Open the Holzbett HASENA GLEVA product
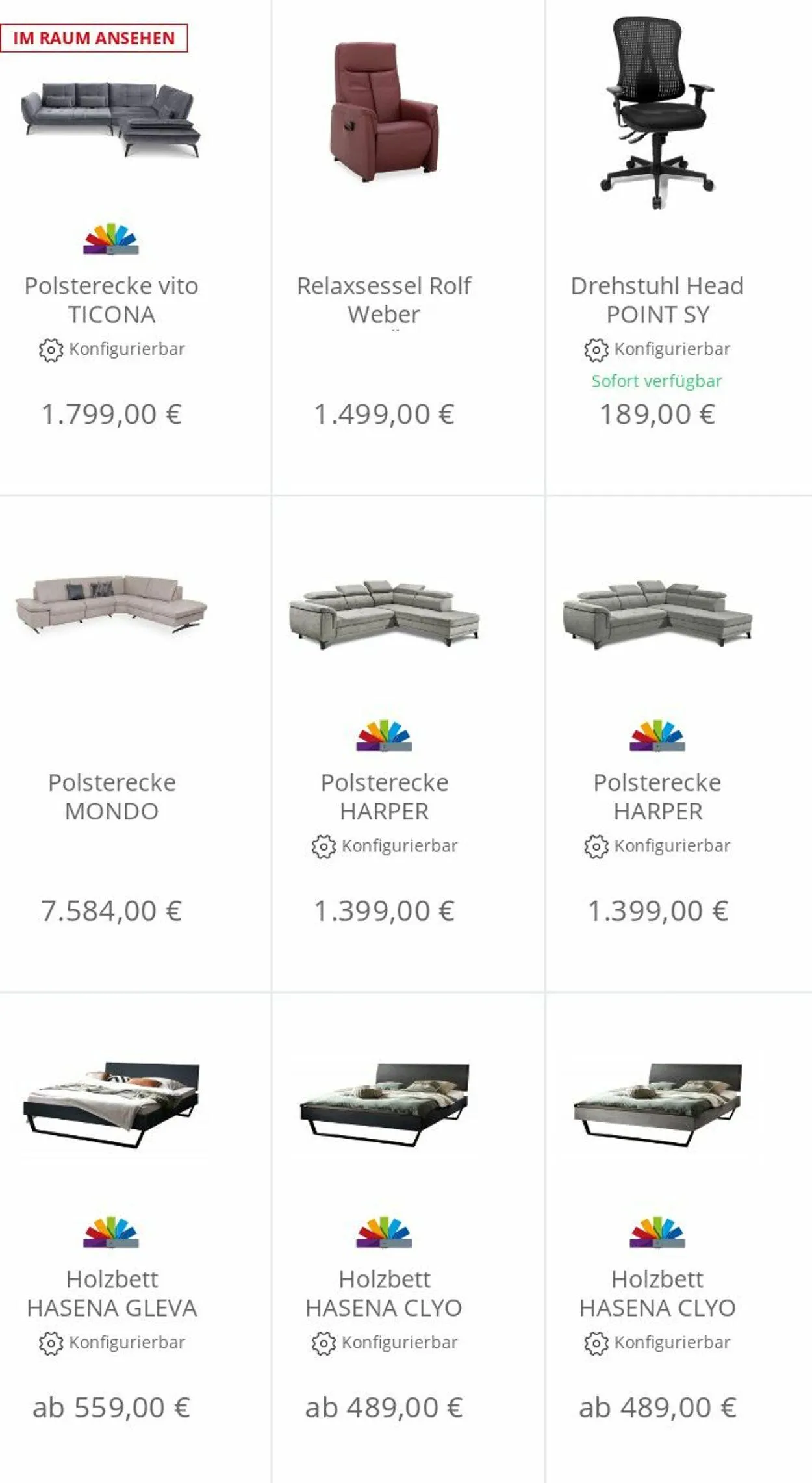This screenshot has height=1483, width=812. (111, 1293)
